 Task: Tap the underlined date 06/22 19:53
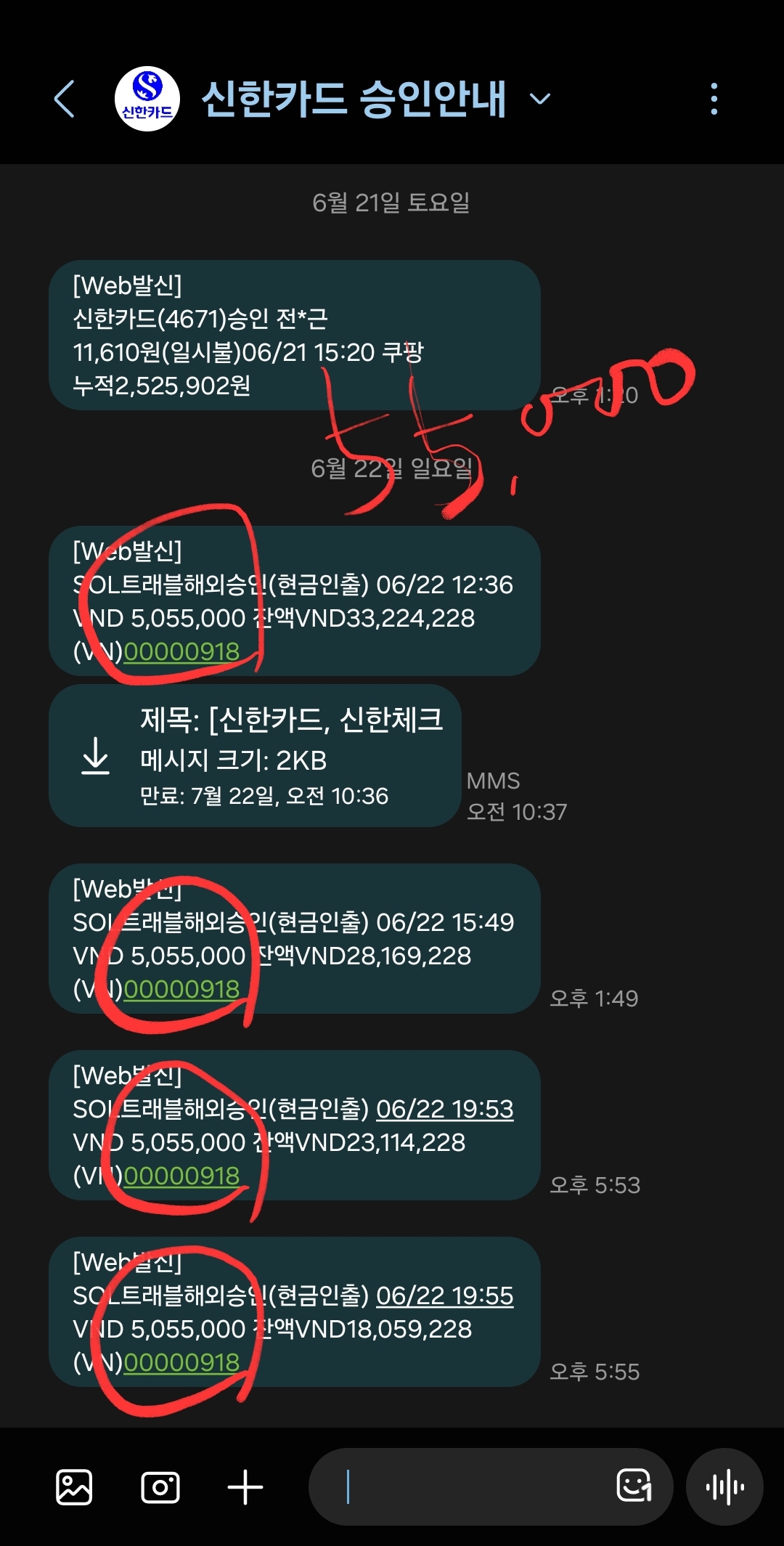pos(444,1109)
